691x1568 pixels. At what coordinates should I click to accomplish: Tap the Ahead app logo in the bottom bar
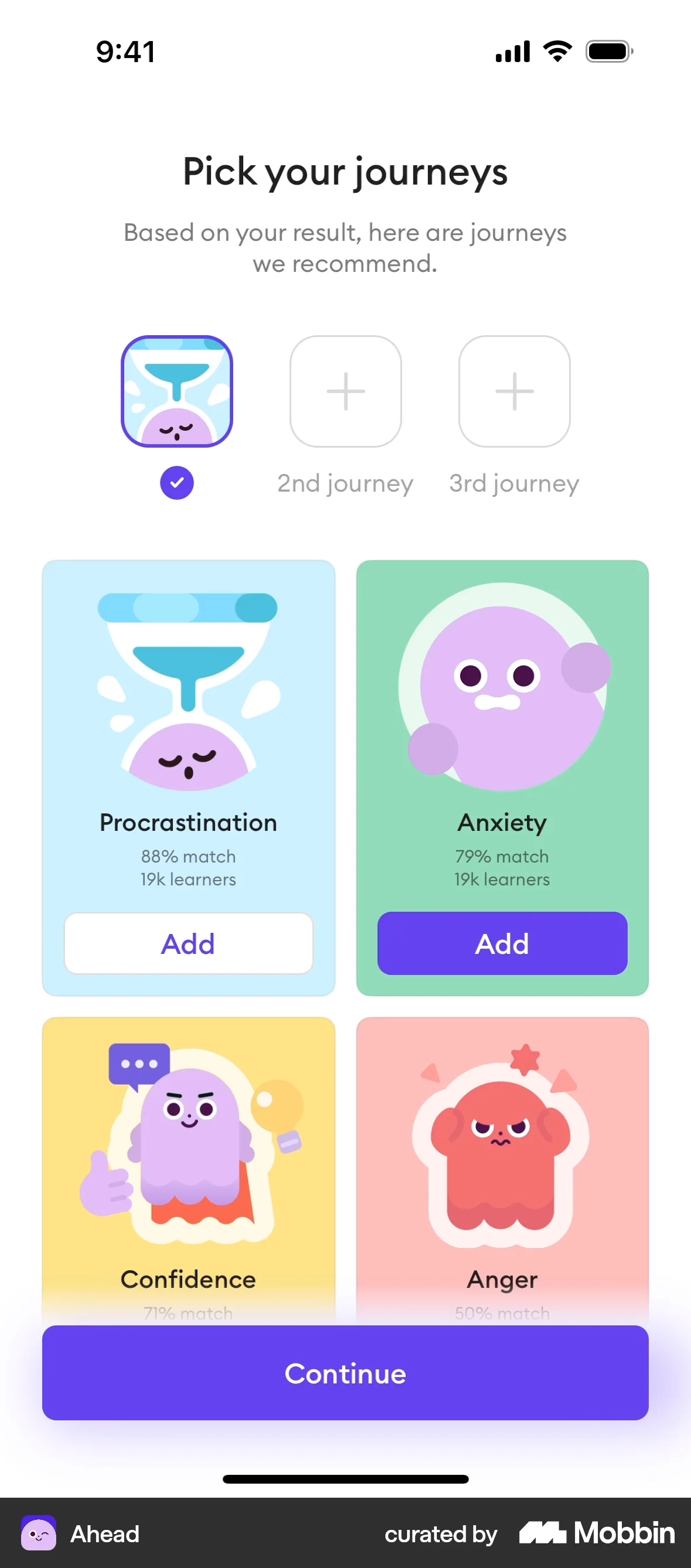tap(39, 1533)
